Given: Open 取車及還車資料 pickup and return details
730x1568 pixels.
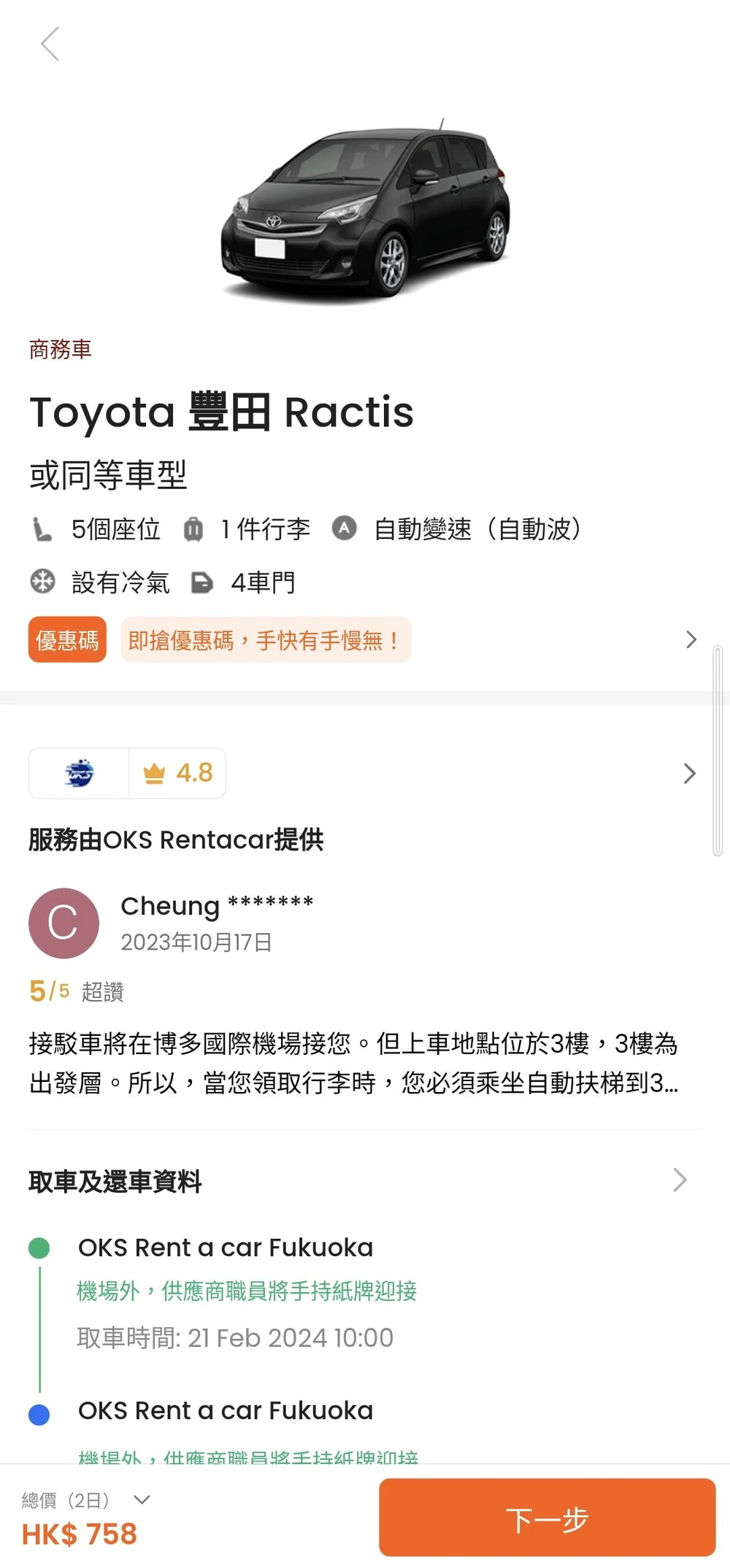Looking at the screenshot, I should pos(679,1180).
